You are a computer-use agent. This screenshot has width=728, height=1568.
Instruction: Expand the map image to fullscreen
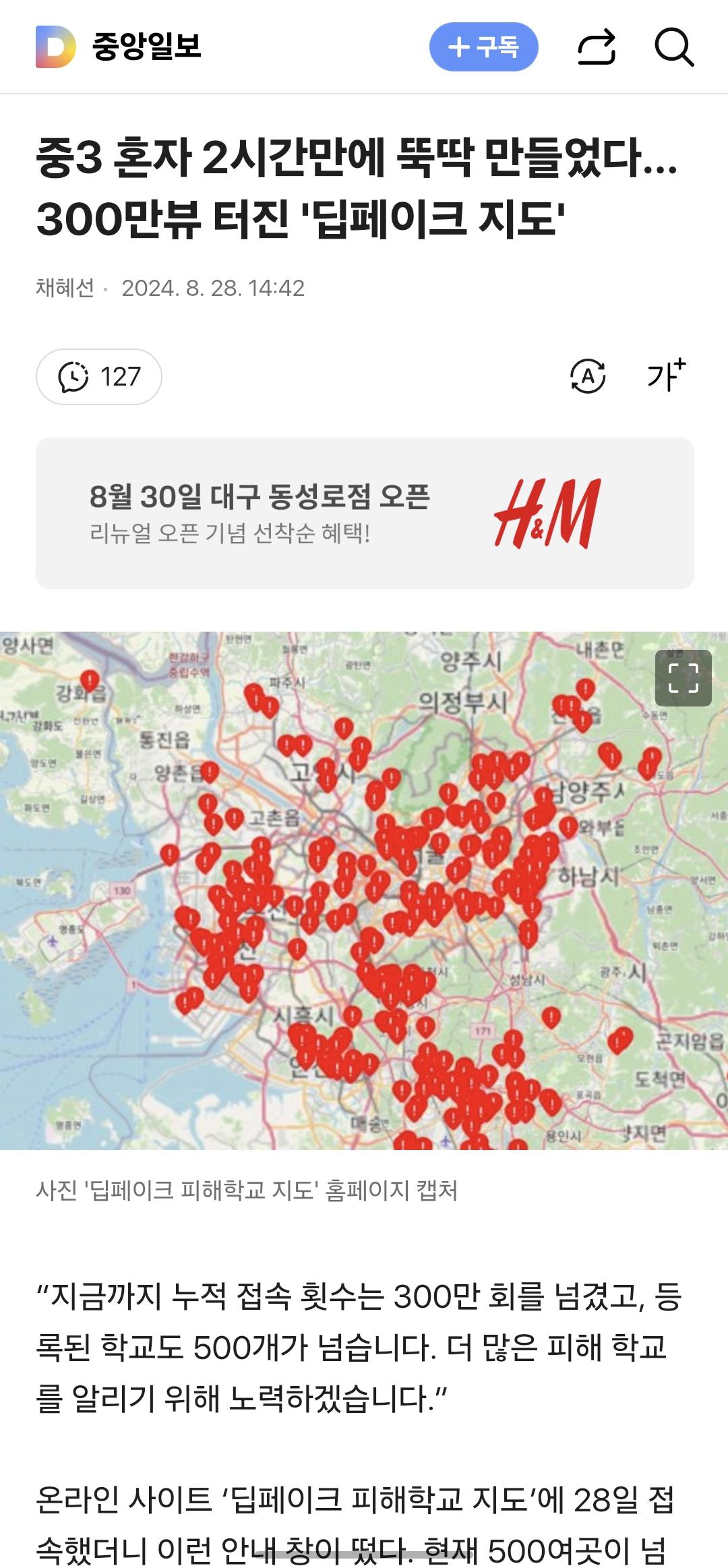(683, 677)
